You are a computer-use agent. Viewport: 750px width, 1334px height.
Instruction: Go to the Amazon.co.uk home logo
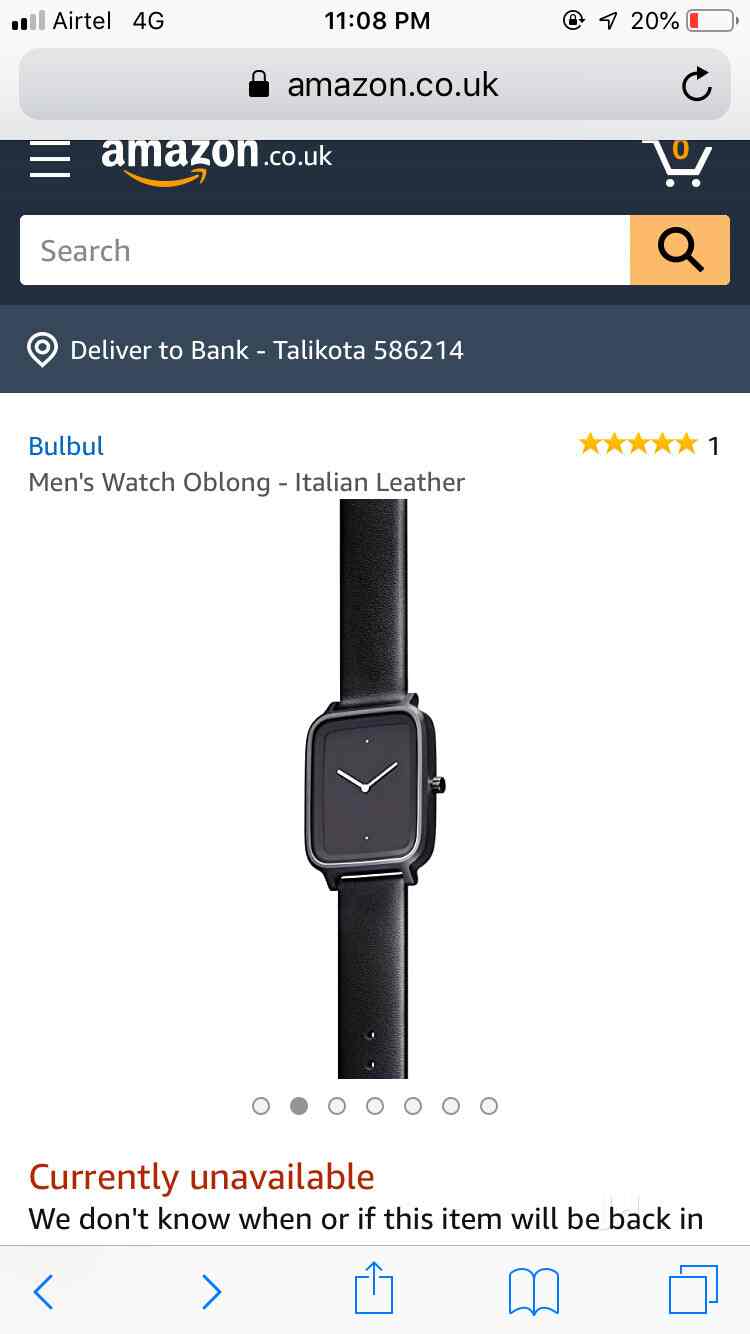tap(216, 160)
